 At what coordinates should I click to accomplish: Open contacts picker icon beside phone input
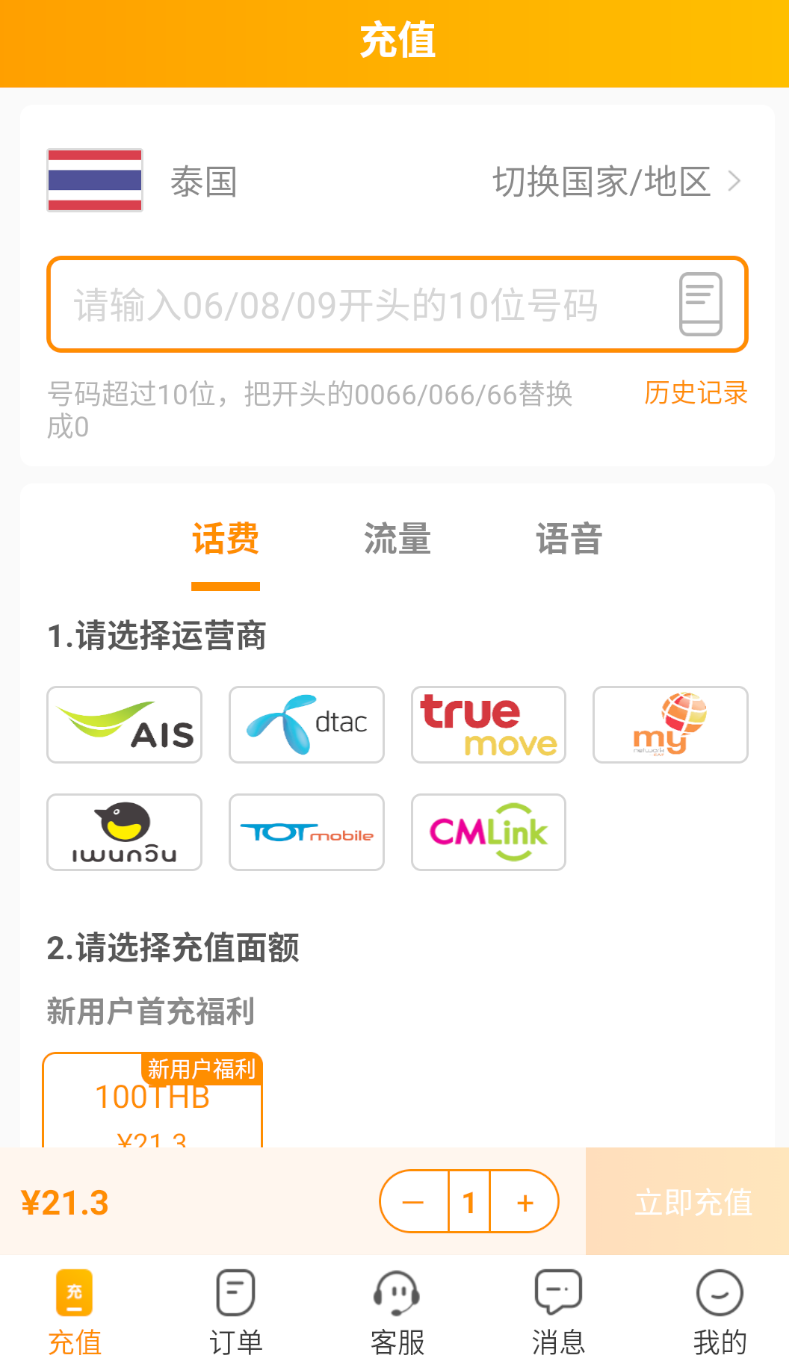pyautogui.click(x=700, y=303)
